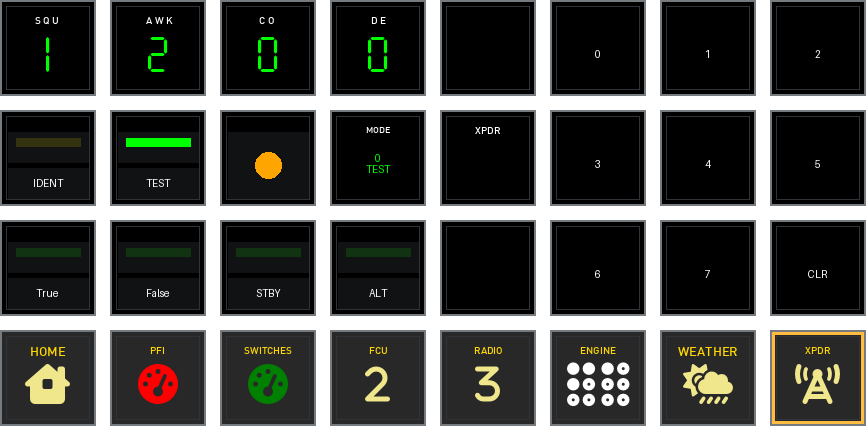
Task: Select ALT transponder mode
Action: pyautogui.click(x=378, y=268)
